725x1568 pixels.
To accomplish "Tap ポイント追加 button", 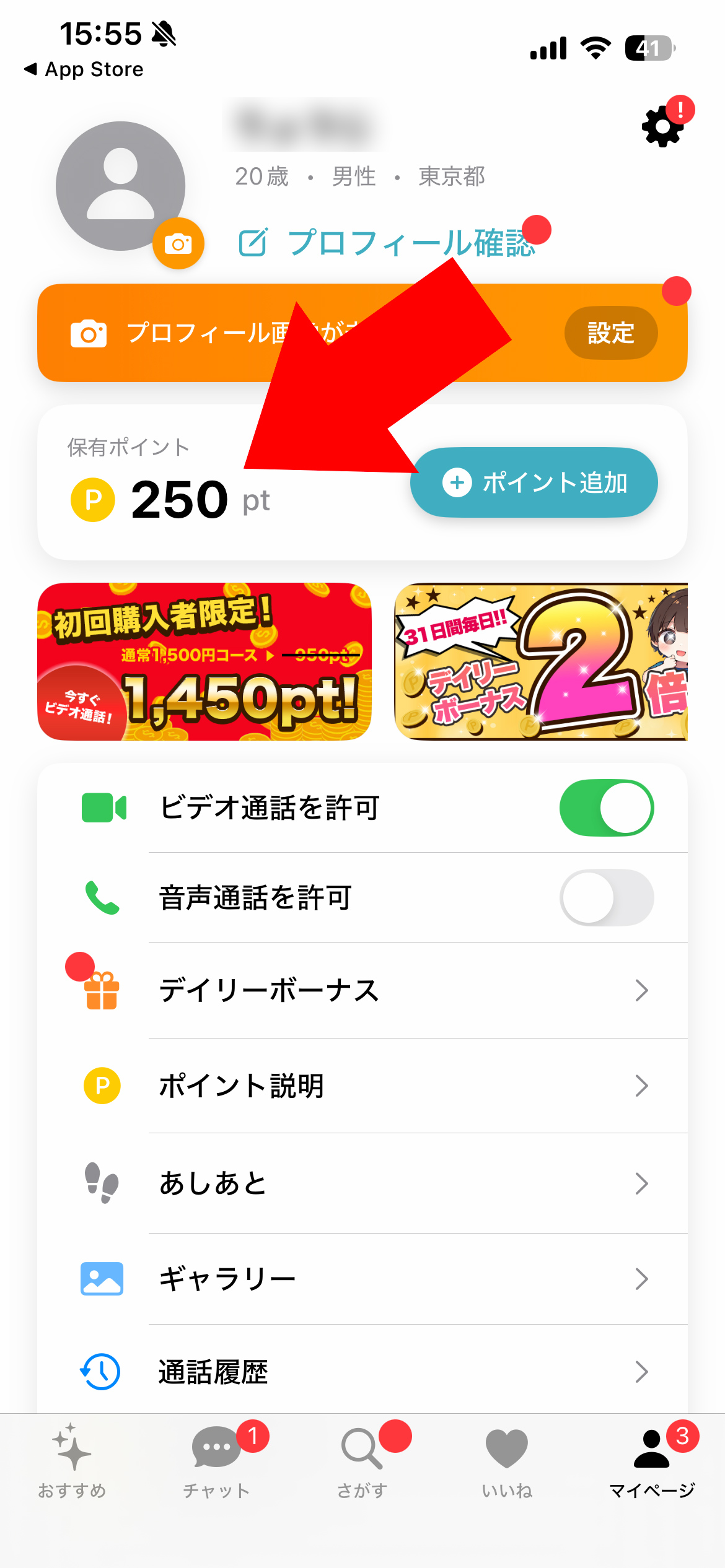I will coord(534,482).
